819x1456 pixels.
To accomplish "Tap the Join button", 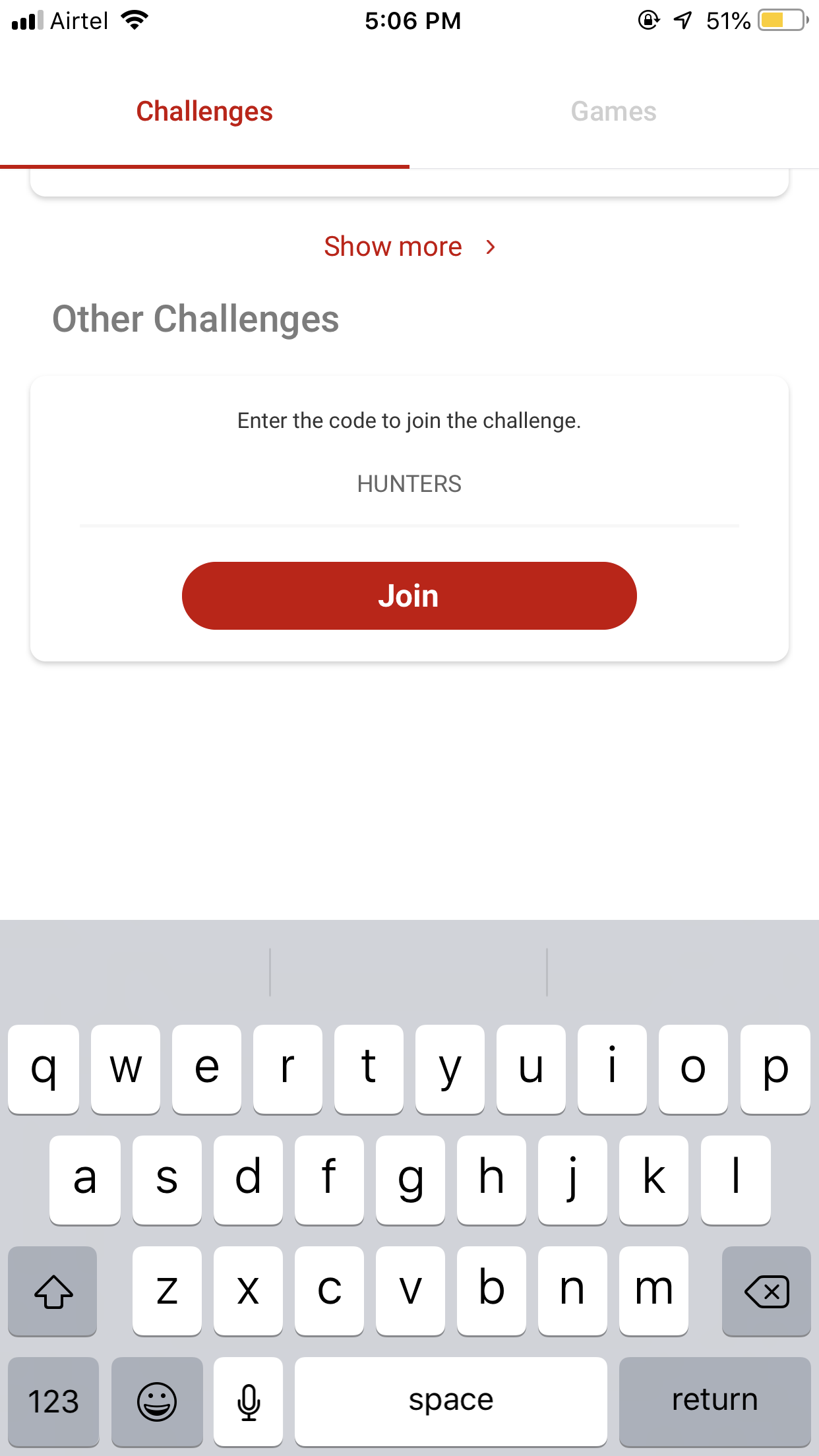I will click(409, 595).
